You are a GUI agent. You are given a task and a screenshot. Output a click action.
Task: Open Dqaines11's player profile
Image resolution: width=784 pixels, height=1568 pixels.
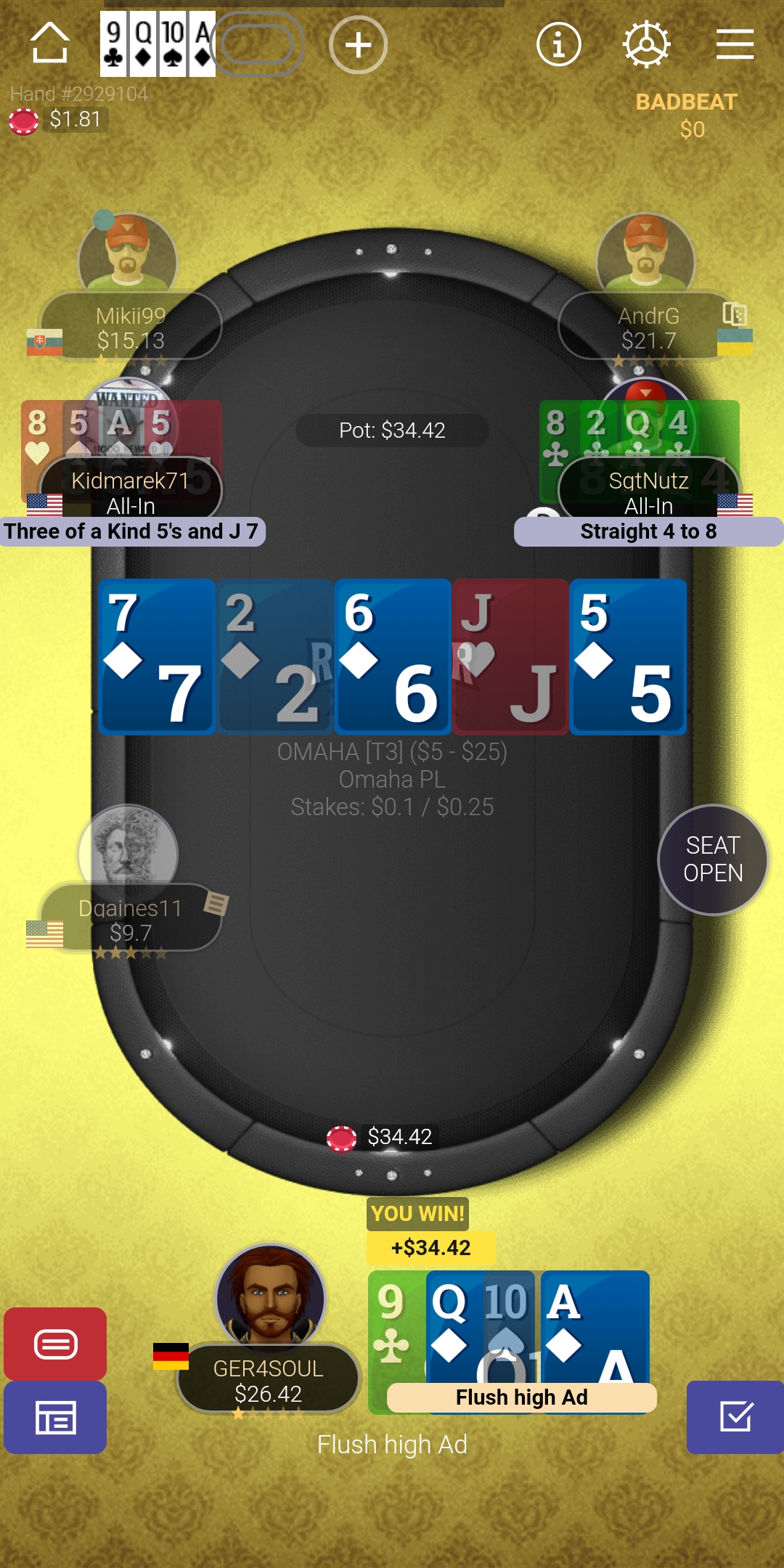[x=128, y=854]
